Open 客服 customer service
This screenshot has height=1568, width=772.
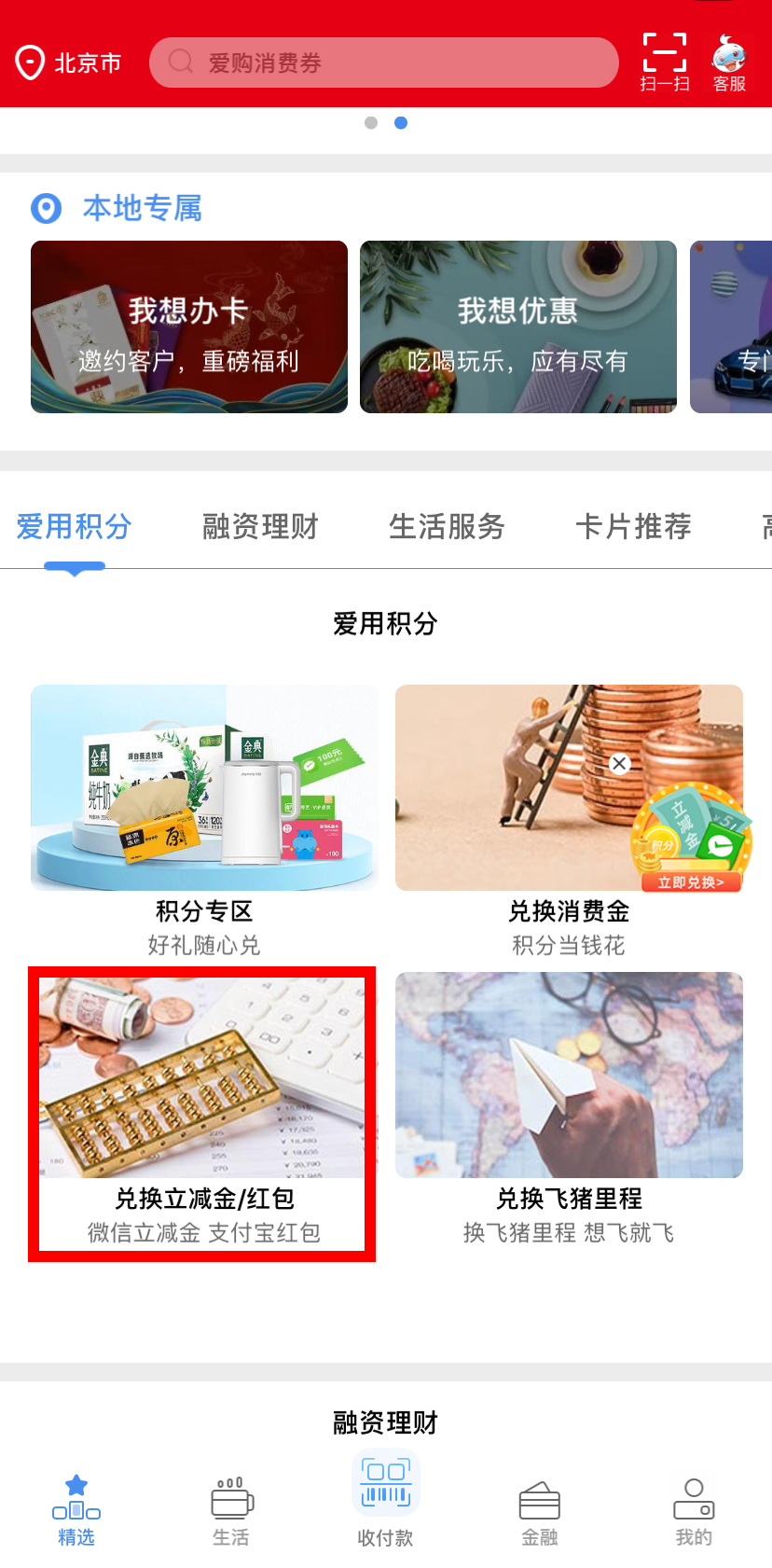pyautogui.click(x=729, y=62)
